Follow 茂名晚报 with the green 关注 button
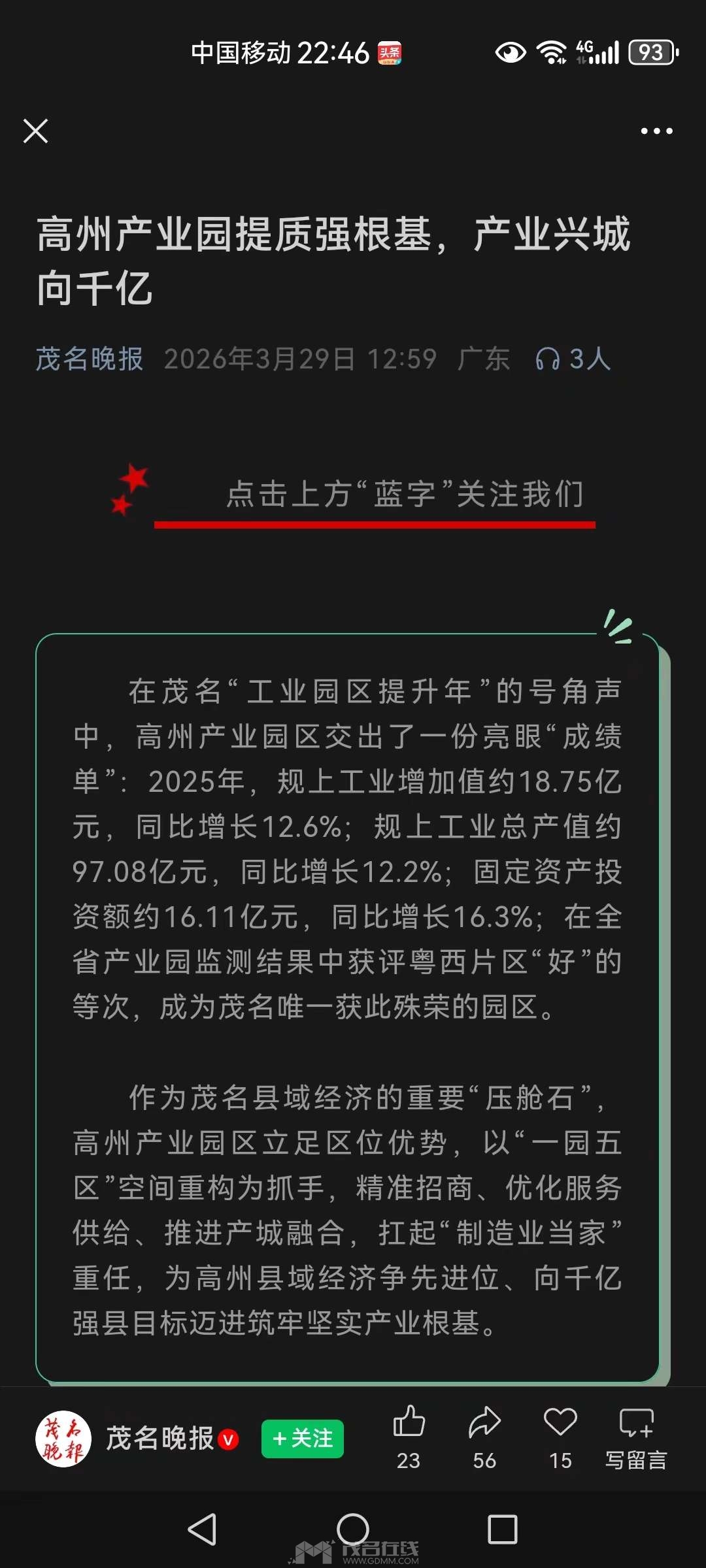This screenshot has width=706, height=1568. (x=303, y=1439)
